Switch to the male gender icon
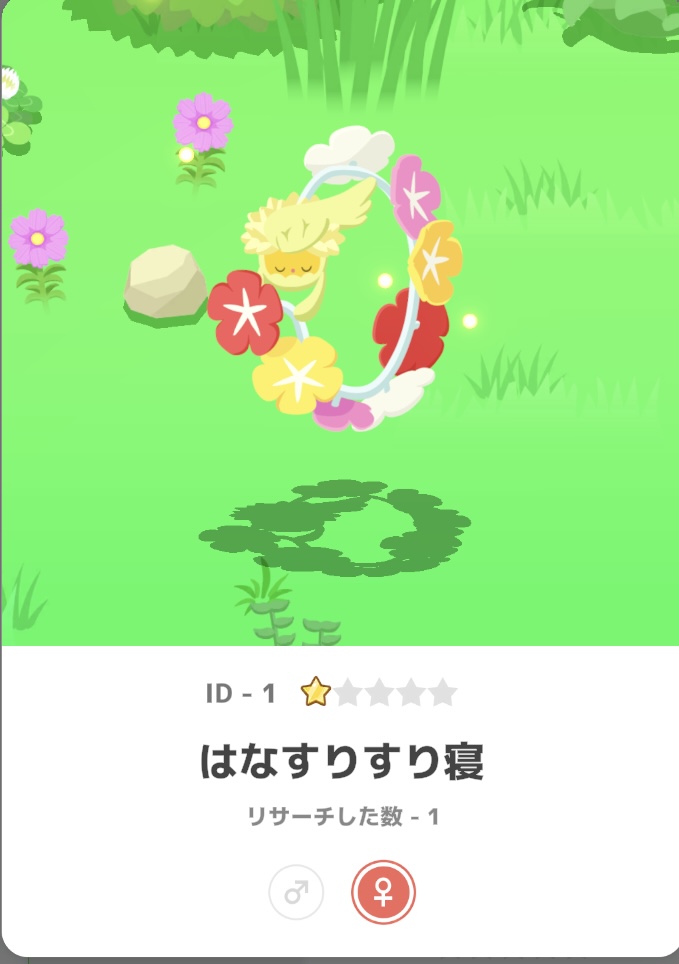The image size is (679, 964). [296, 892]
